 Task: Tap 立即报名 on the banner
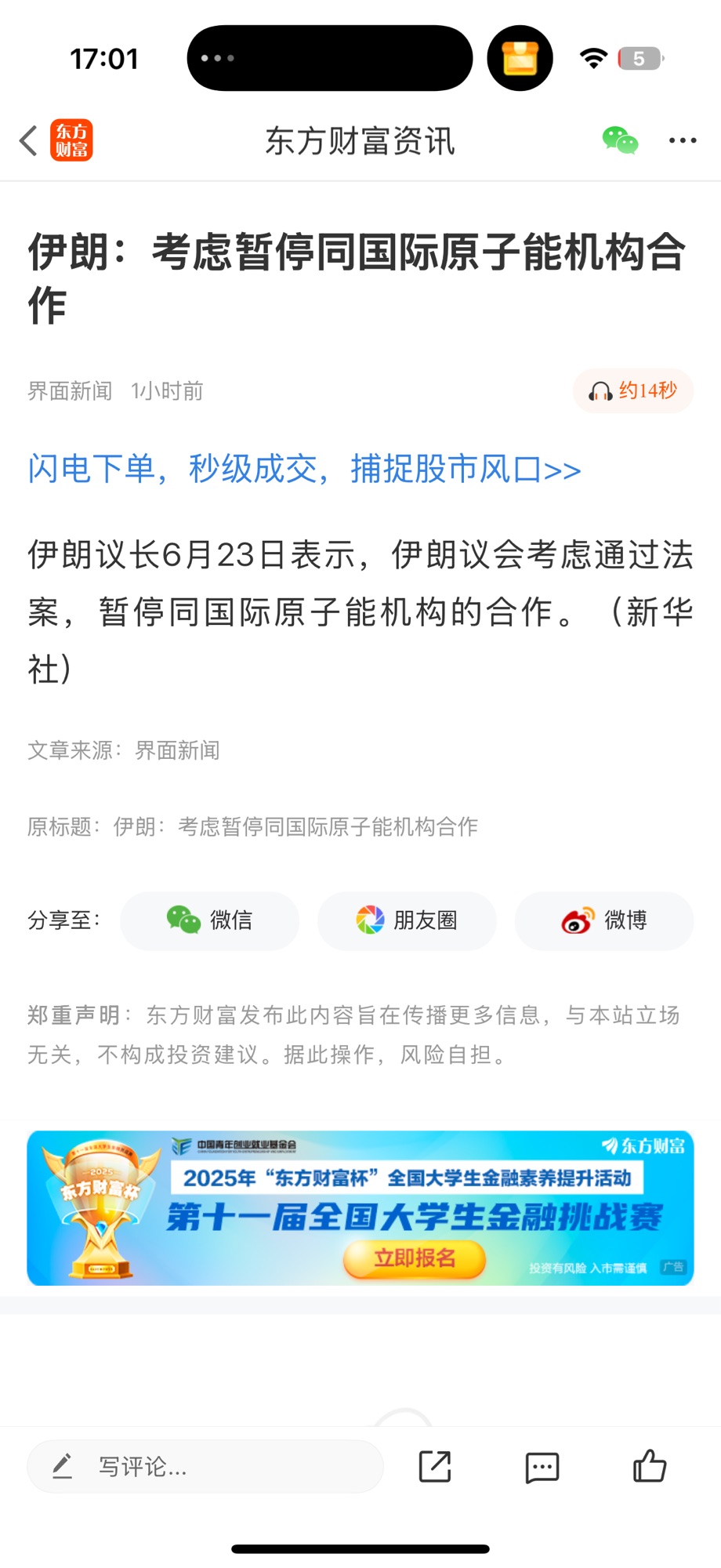[415, 1258]
